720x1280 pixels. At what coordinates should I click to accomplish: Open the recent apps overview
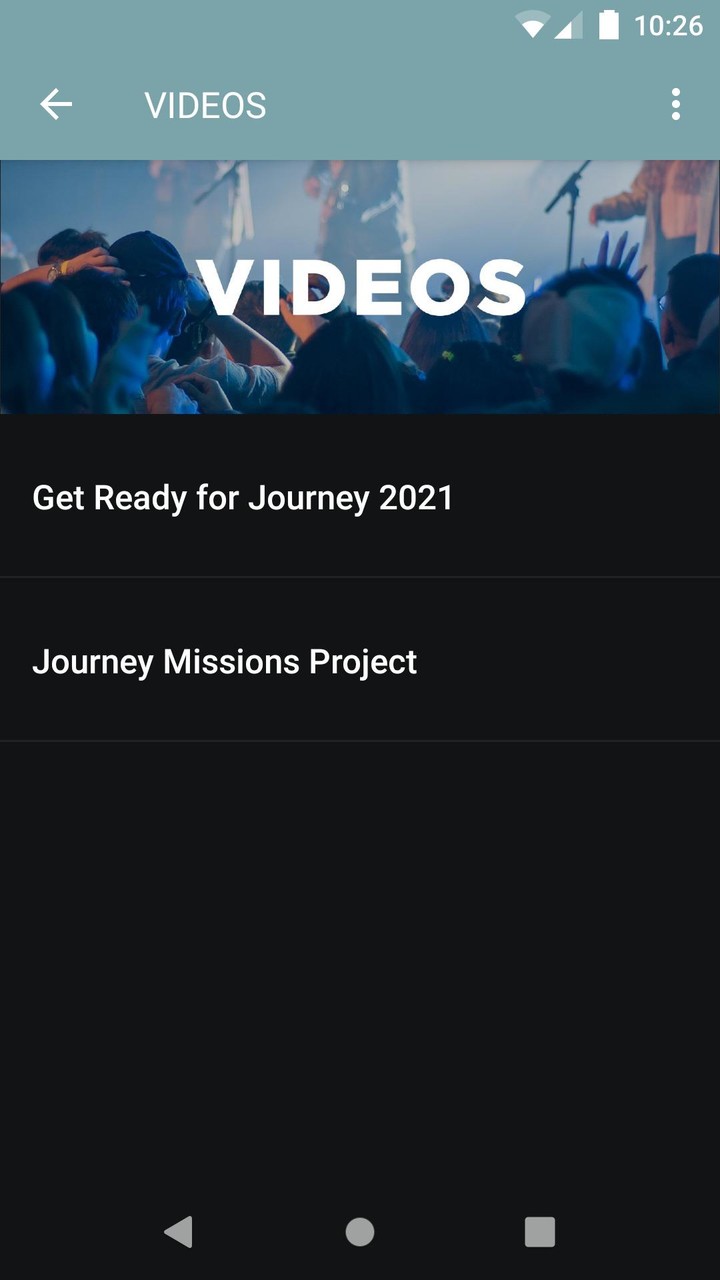pos(540,1232)
